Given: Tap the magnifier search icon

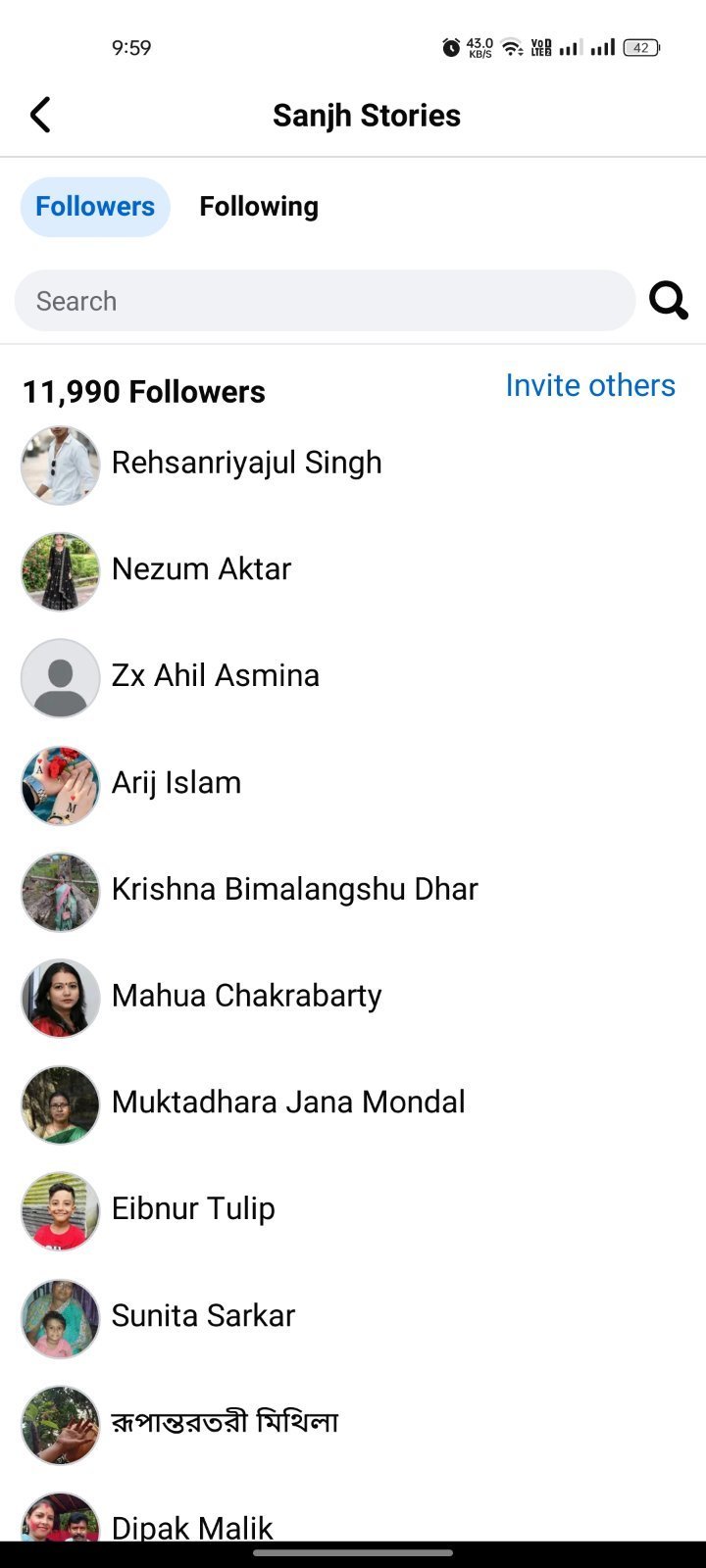Looking at the screenshot, I should click(669, 301).
